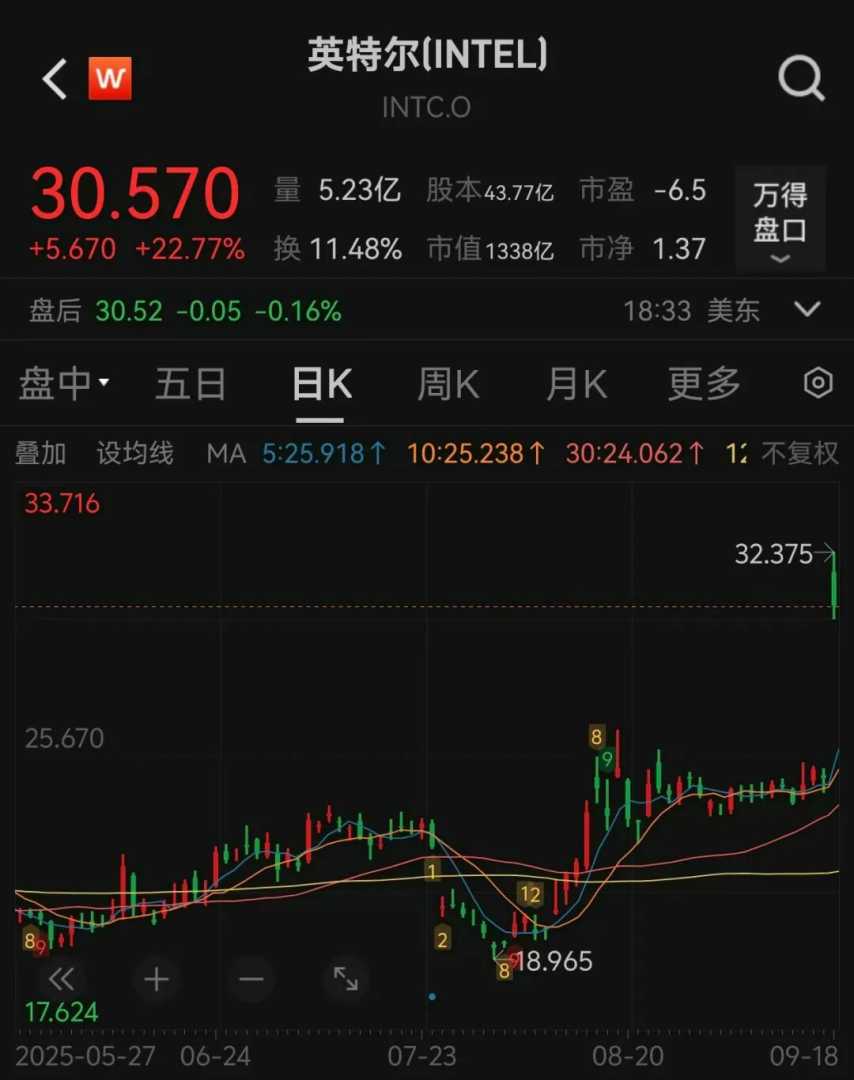
Task: Open the 更多 chart options tab
Action: [704, 384]
